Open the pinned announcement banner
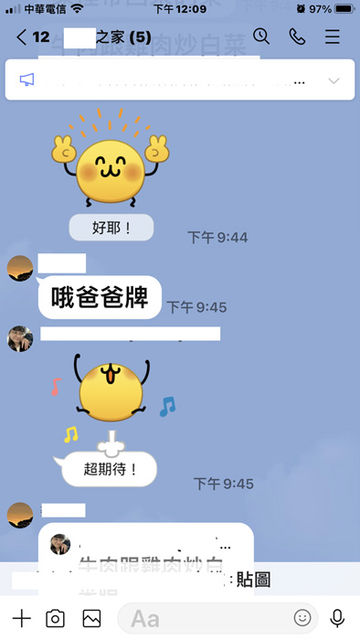360x640 pixels. click(x=180, y=80)
